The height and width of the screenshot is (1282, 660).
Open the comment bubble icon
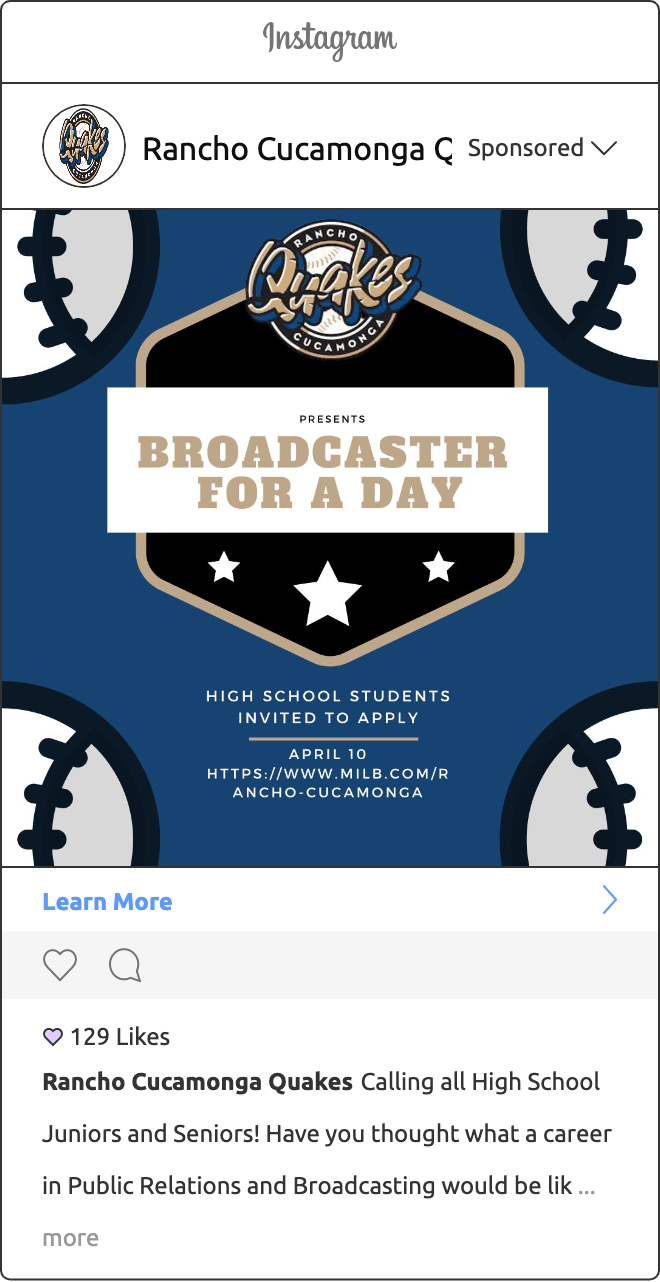[x=125, y=965]
